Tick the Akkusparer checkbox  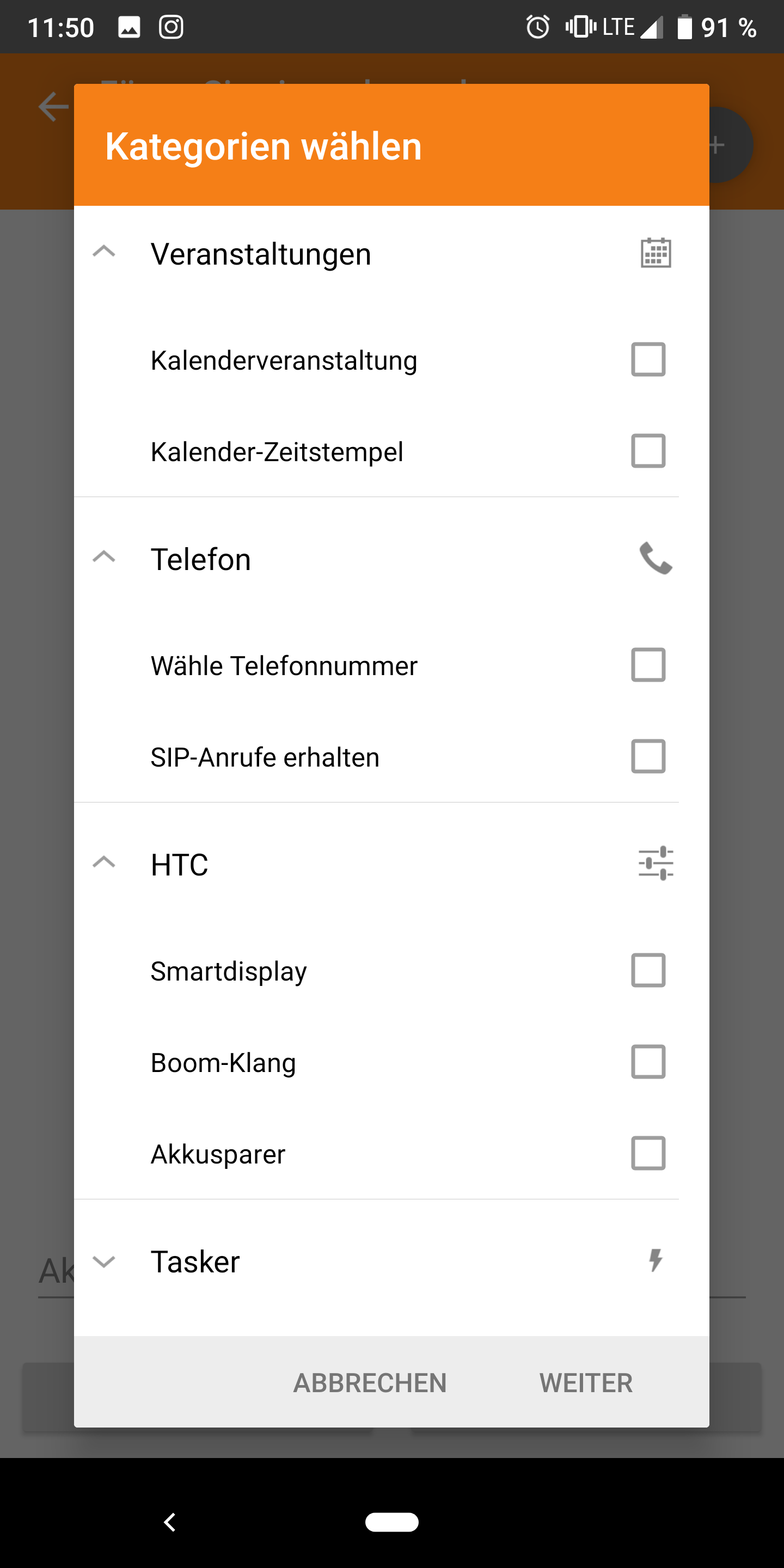pos(648,1154)
